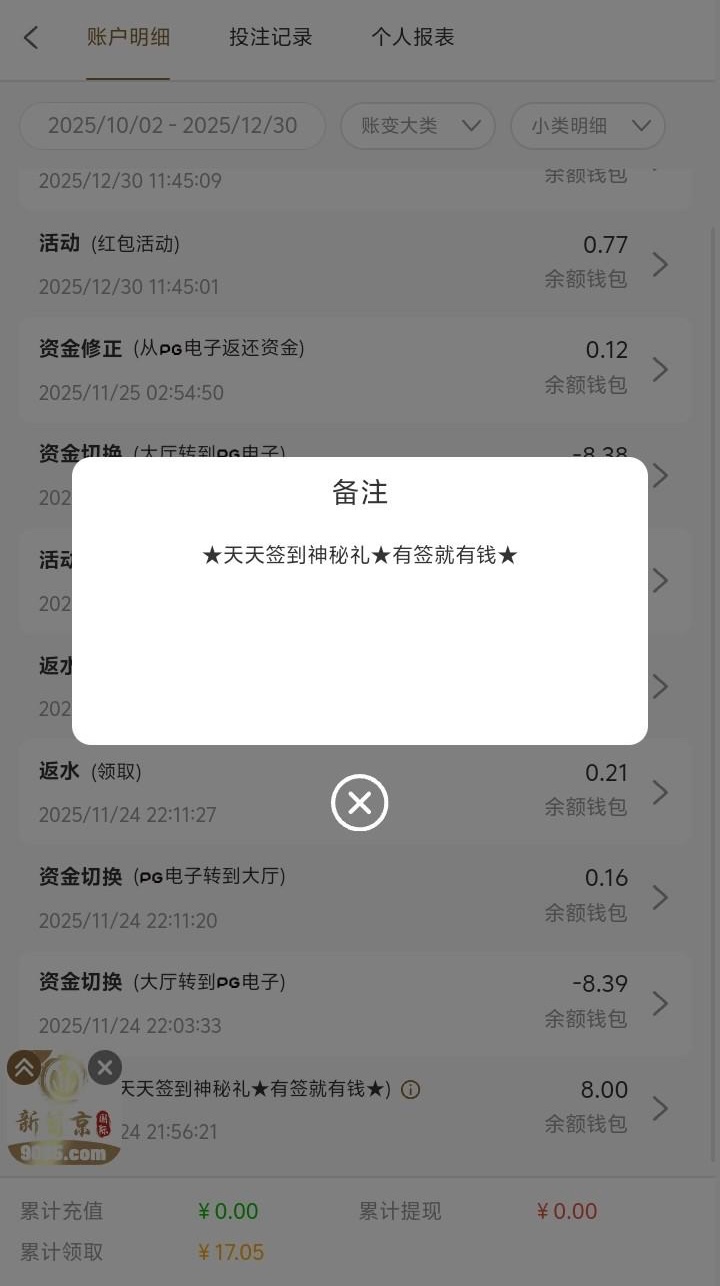Open the date range 2025/10/02 - 2025/12/30 picker
The image size is (720, 1286).
click(x=173, y=126)
